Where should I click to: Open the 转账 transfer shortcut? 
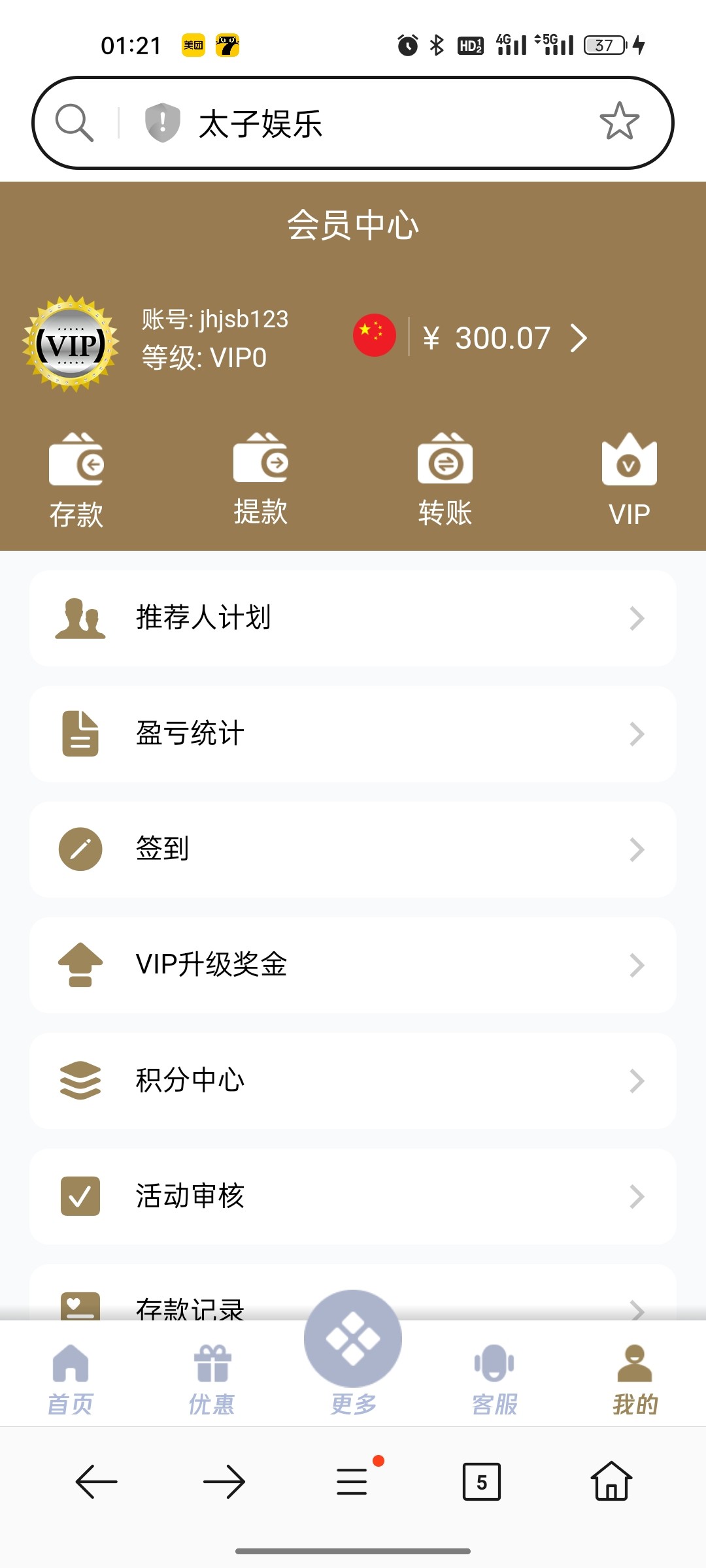tap(445, 479)
